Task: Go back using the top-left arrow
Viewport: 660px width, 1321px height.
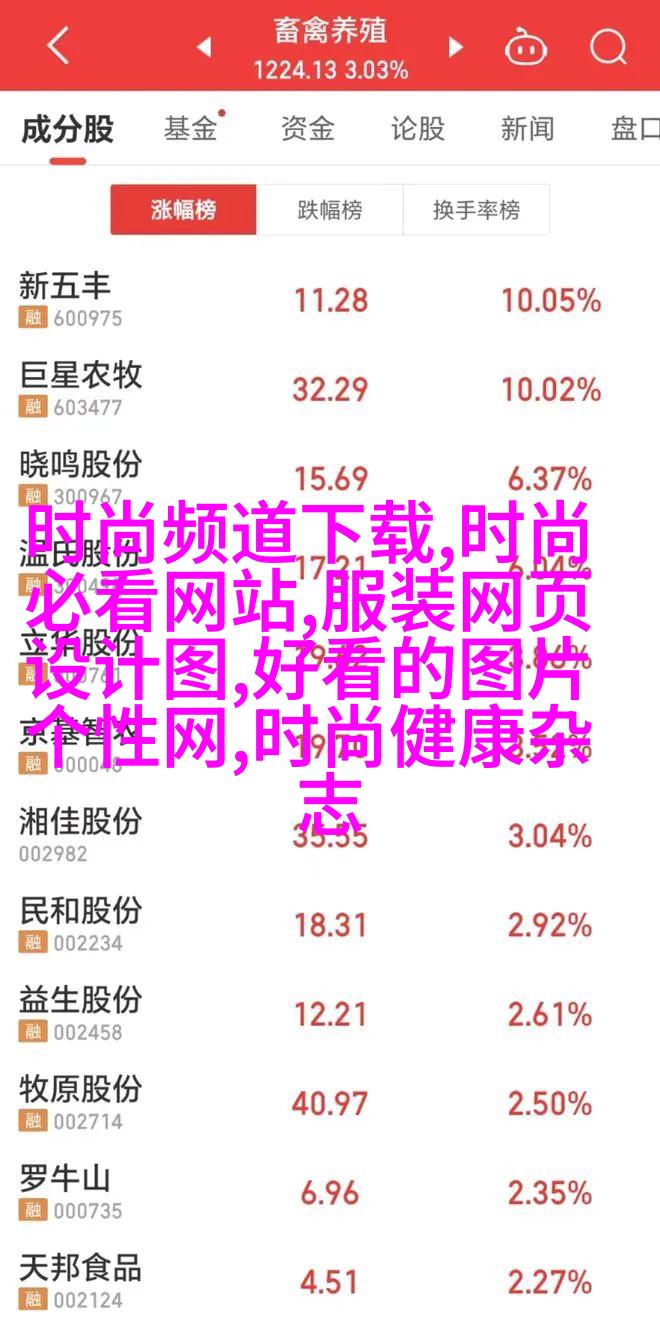Action: tap(57, 46)
